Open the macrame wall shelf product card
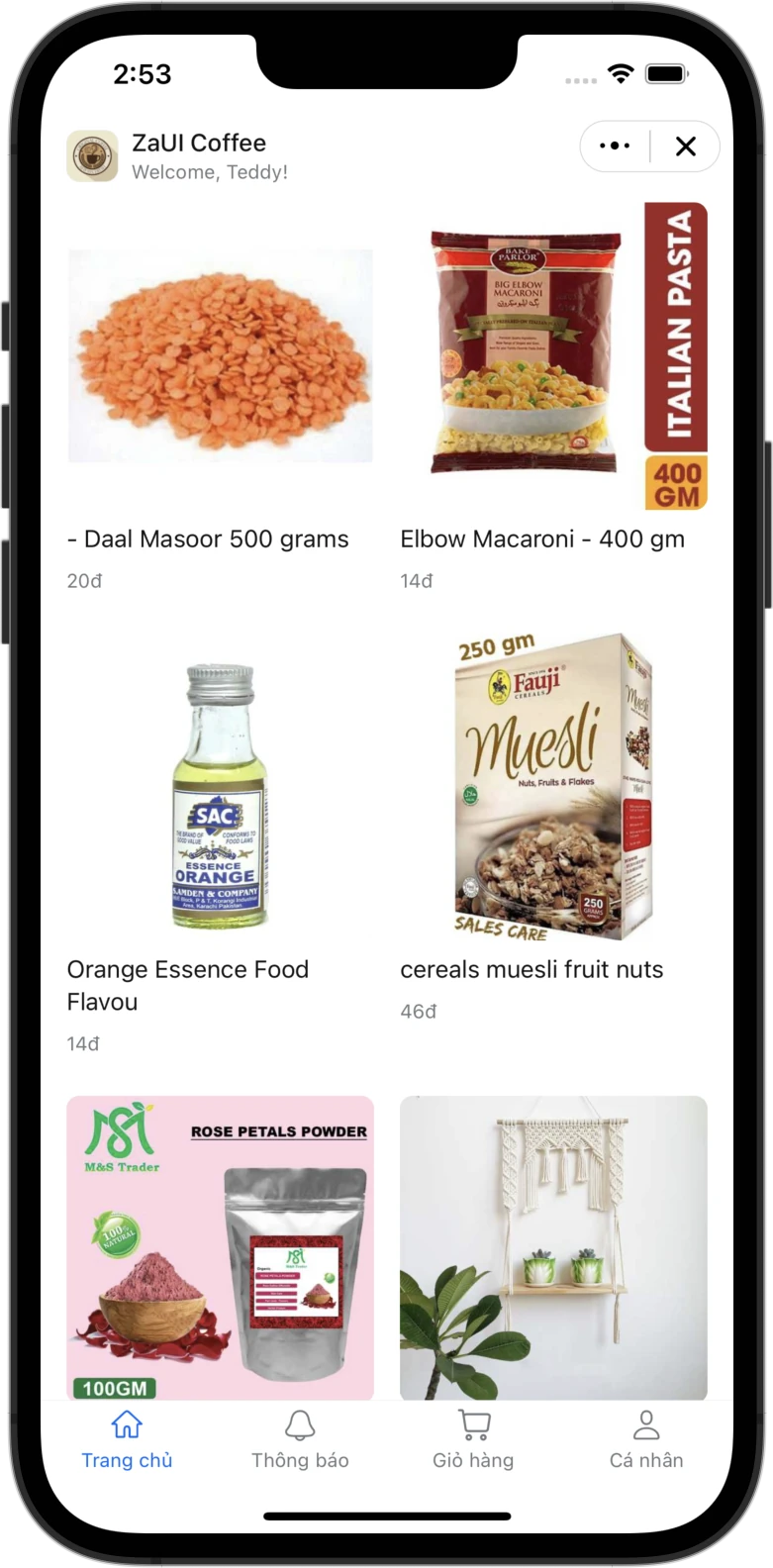This screenshot has width=773, height=1568. [x=553, y=1247]
